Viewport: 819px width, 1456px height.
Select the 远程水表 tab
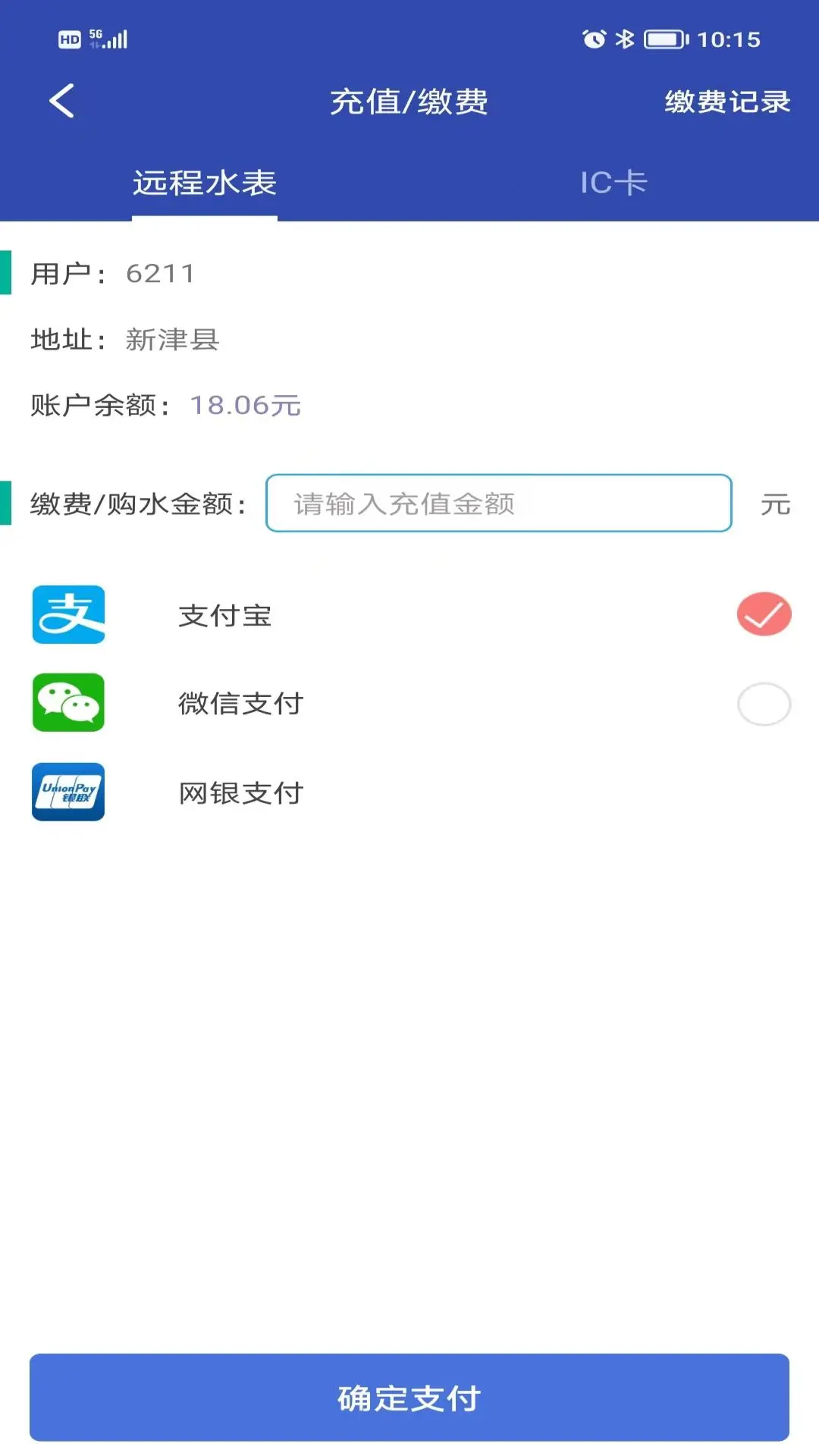click(203, 182)
